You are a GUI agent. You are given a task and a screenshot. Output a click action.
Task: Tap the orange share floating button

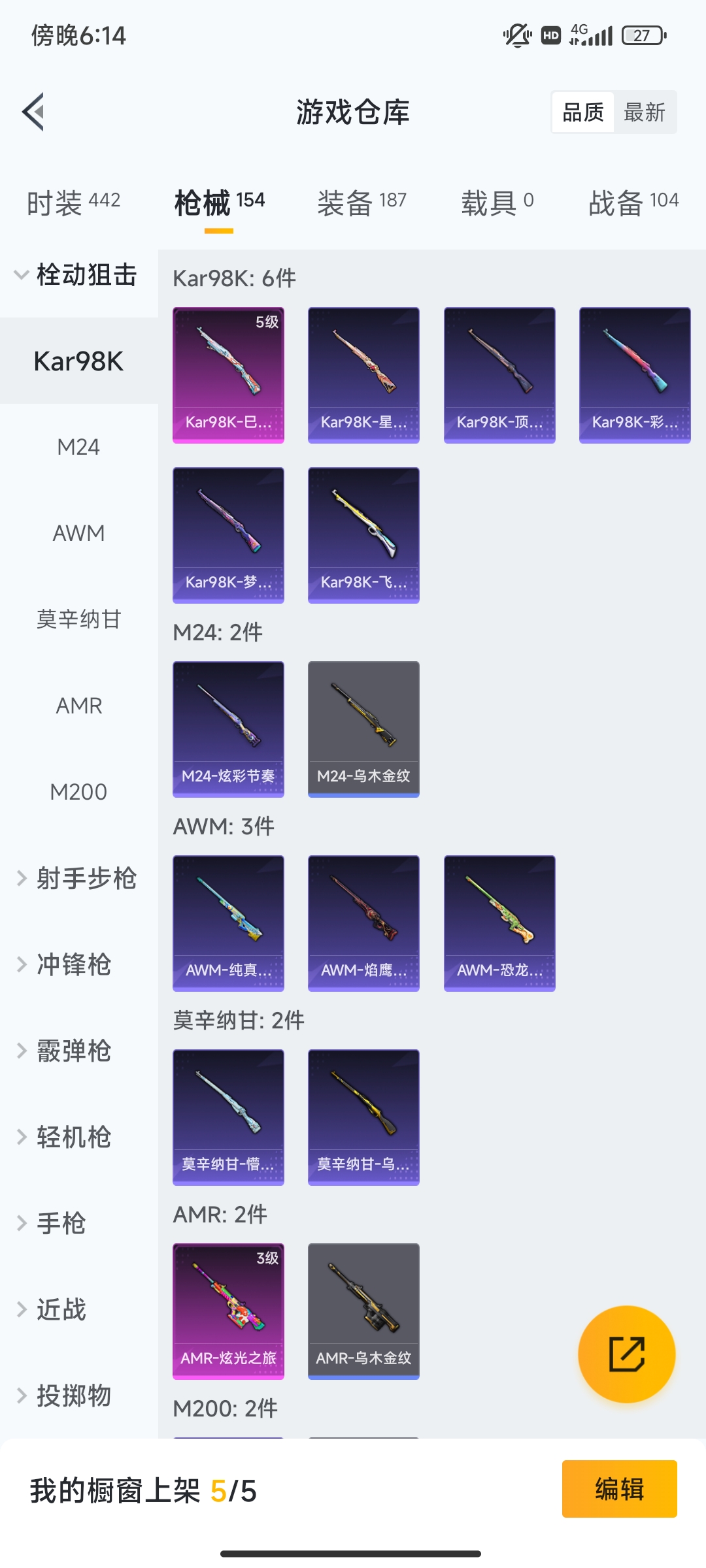pyautogui.click(x=627, y=1354)
